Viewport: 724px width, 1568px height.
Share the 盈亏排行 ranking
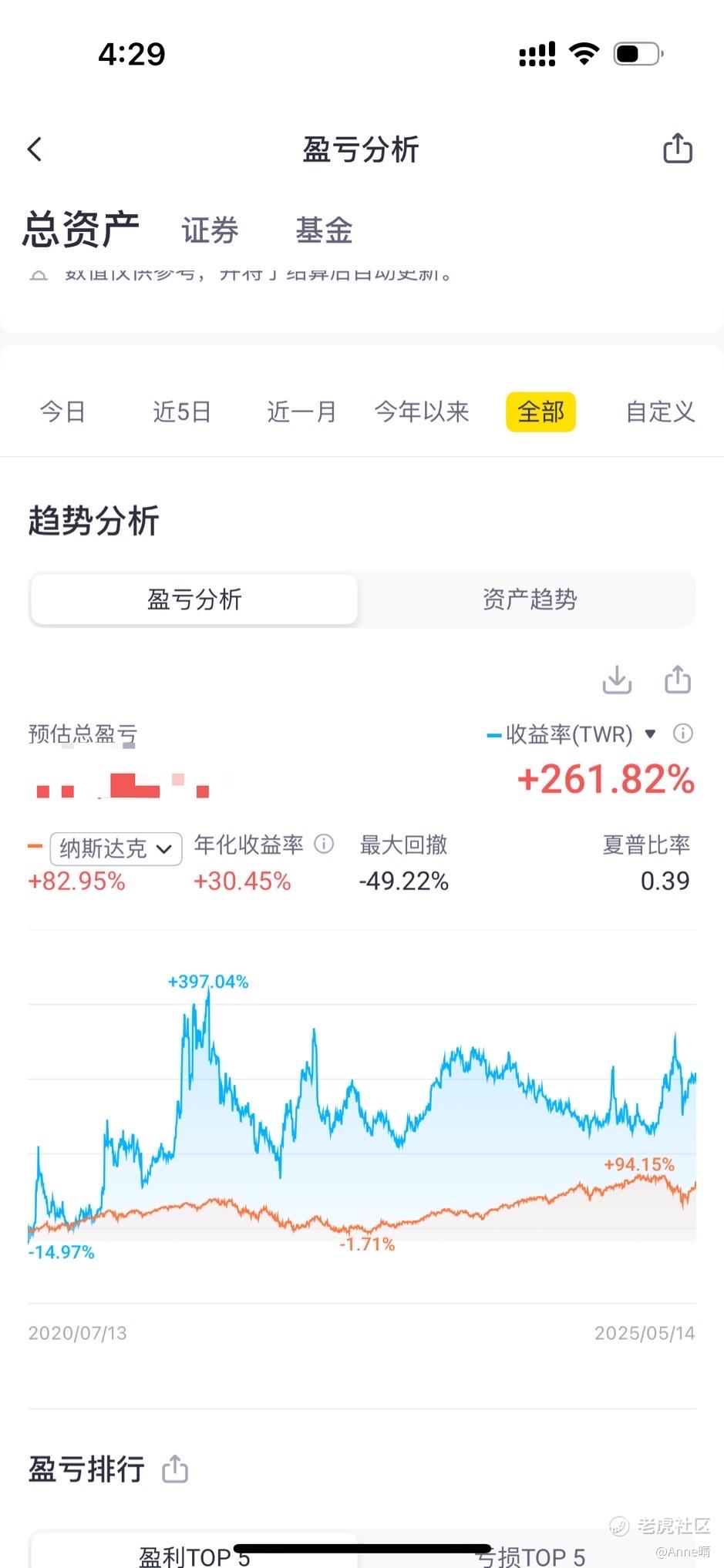tap(175, 1469)
